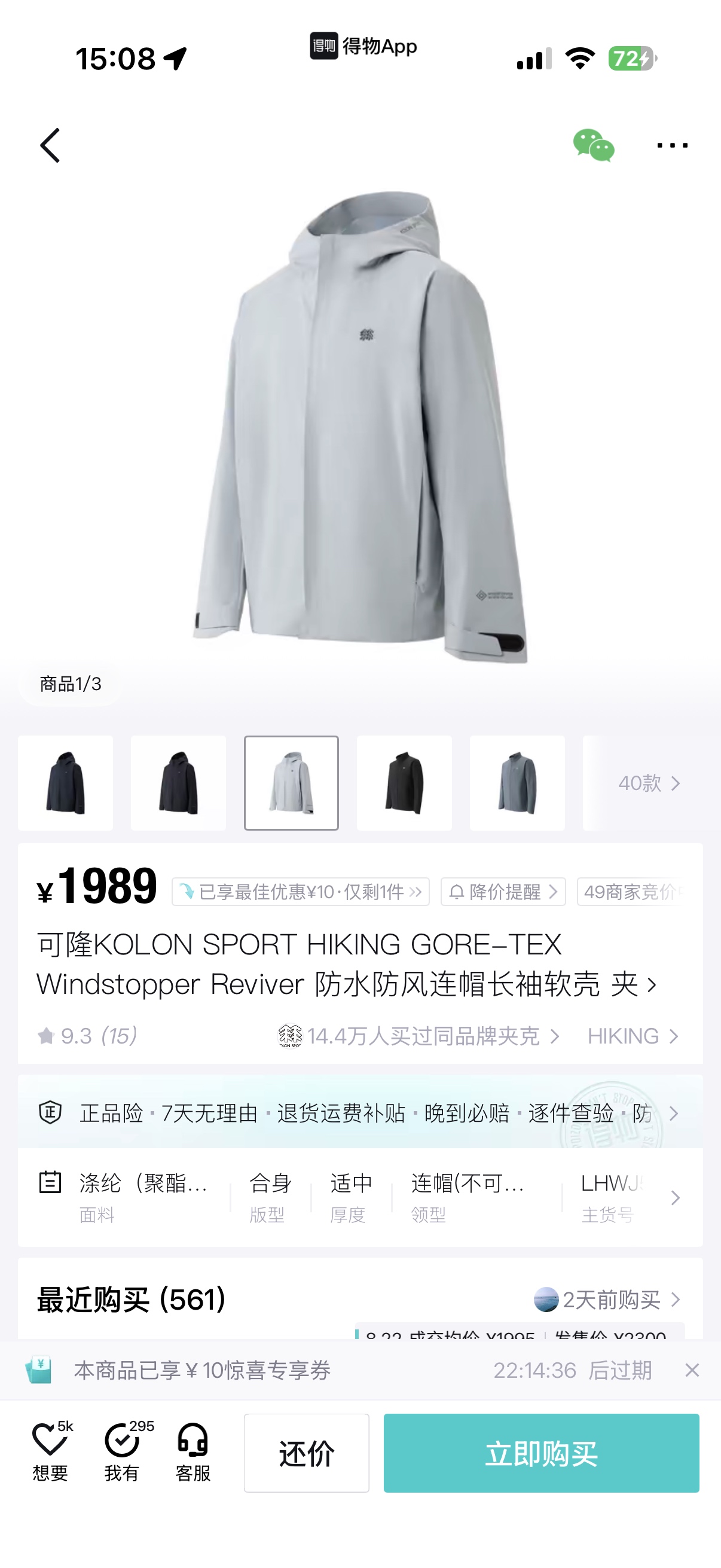Set a 降价提醒 price drop alert
Image resolution: width=721 pixels, height=1568 pixels.
(x=503, y=892)
